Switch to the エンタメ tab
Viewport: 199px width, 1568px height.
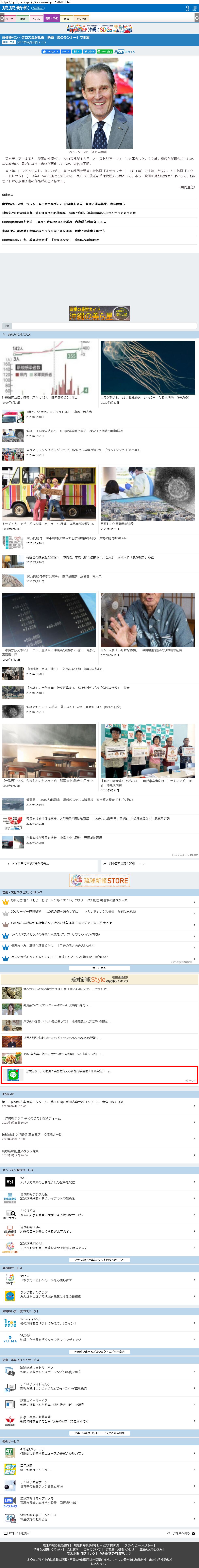point(81,19)
